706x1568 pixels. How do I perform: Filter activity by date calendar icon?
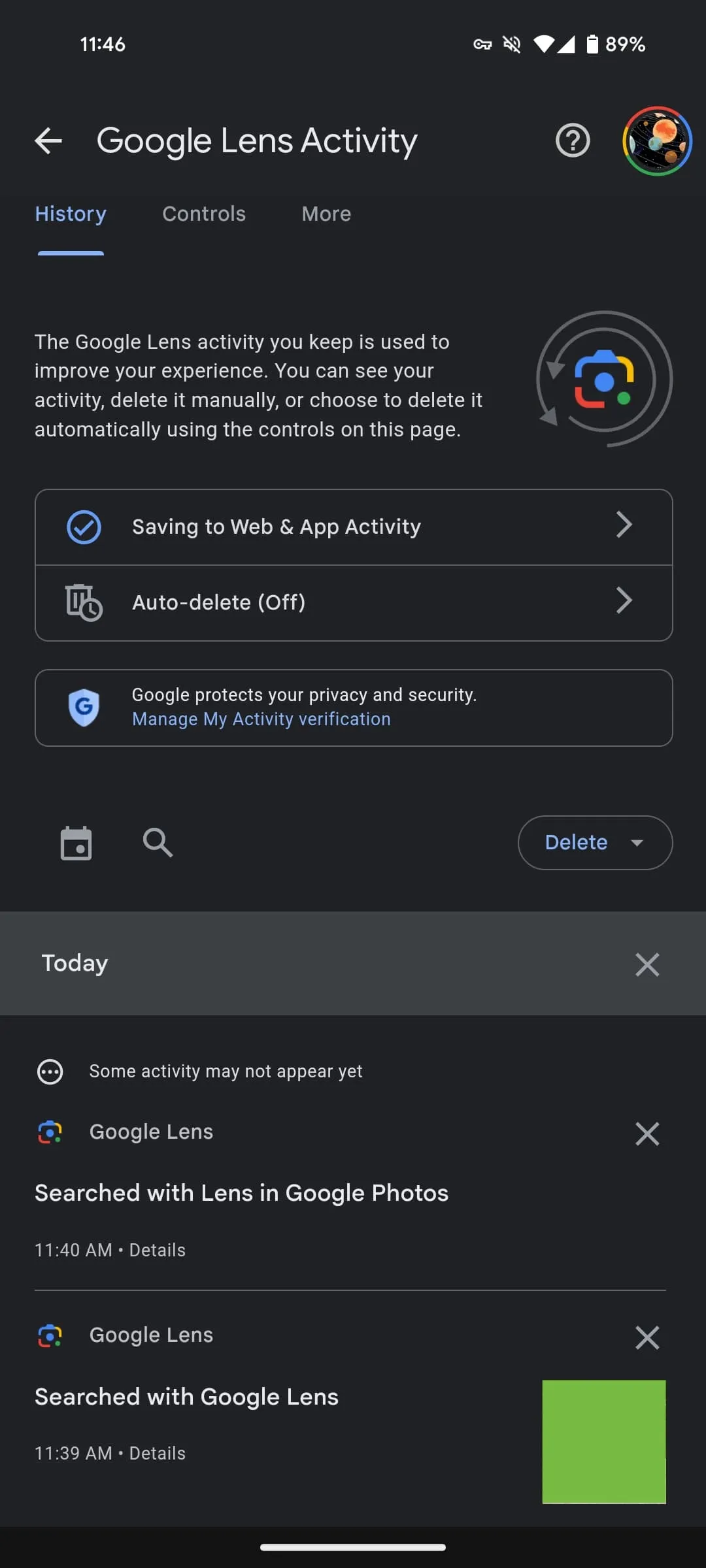(x=76, y=843)
